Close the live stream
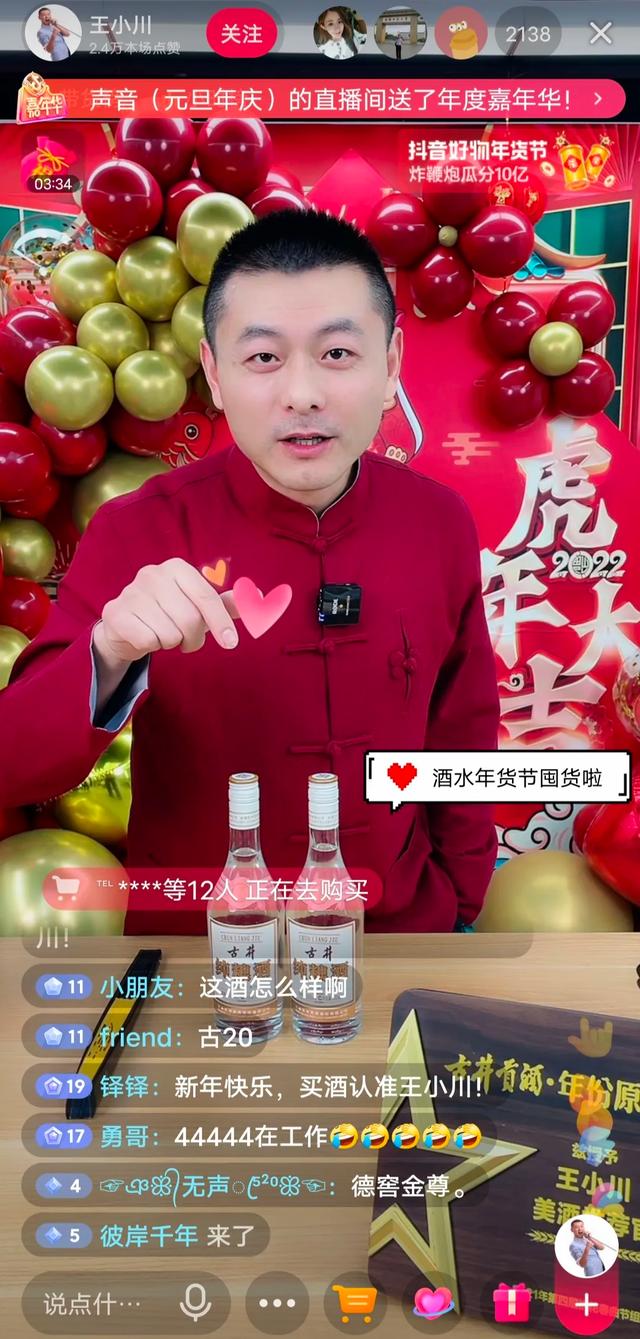Viewport: 640px width, 1339px height. tap(600, 33)
